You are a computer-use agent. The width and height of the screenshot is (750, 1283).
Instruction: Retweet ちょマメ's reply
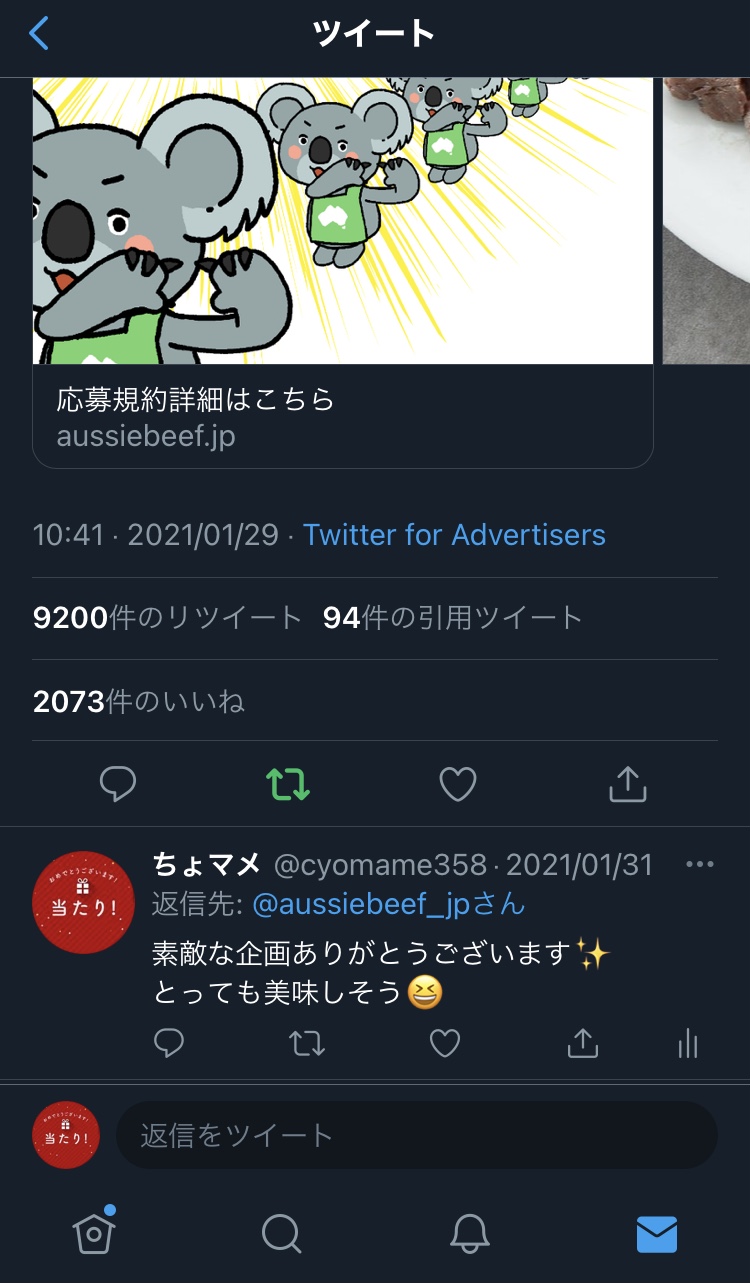point(307,1044)
